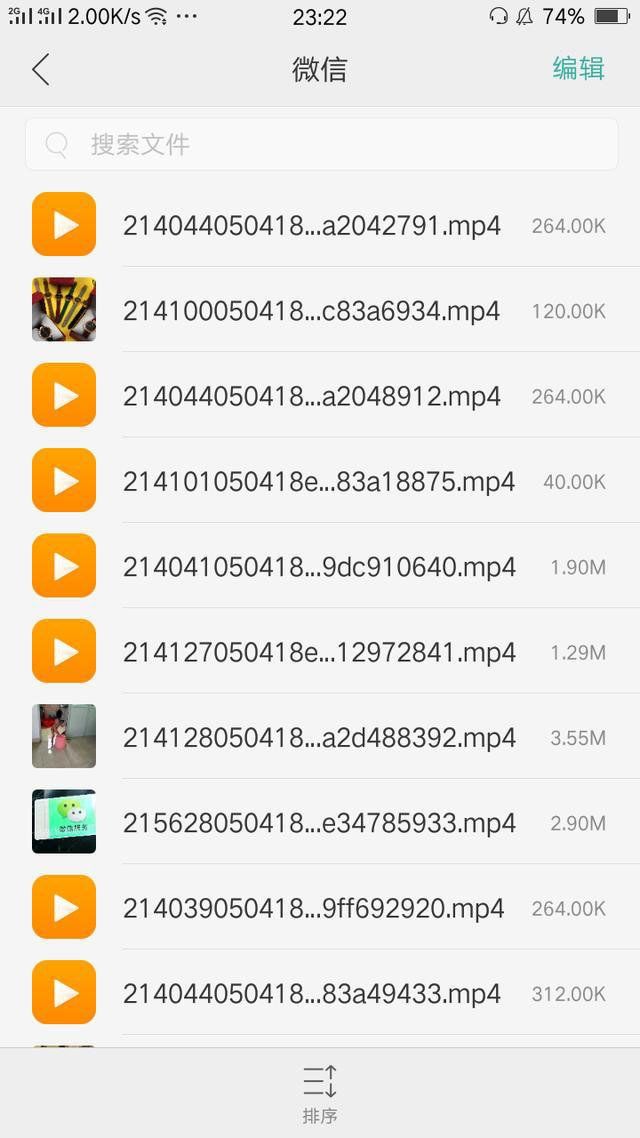Open the file ending 12972841.mp4
This screenshot has width=640, height=1138.
click(318, 652)
